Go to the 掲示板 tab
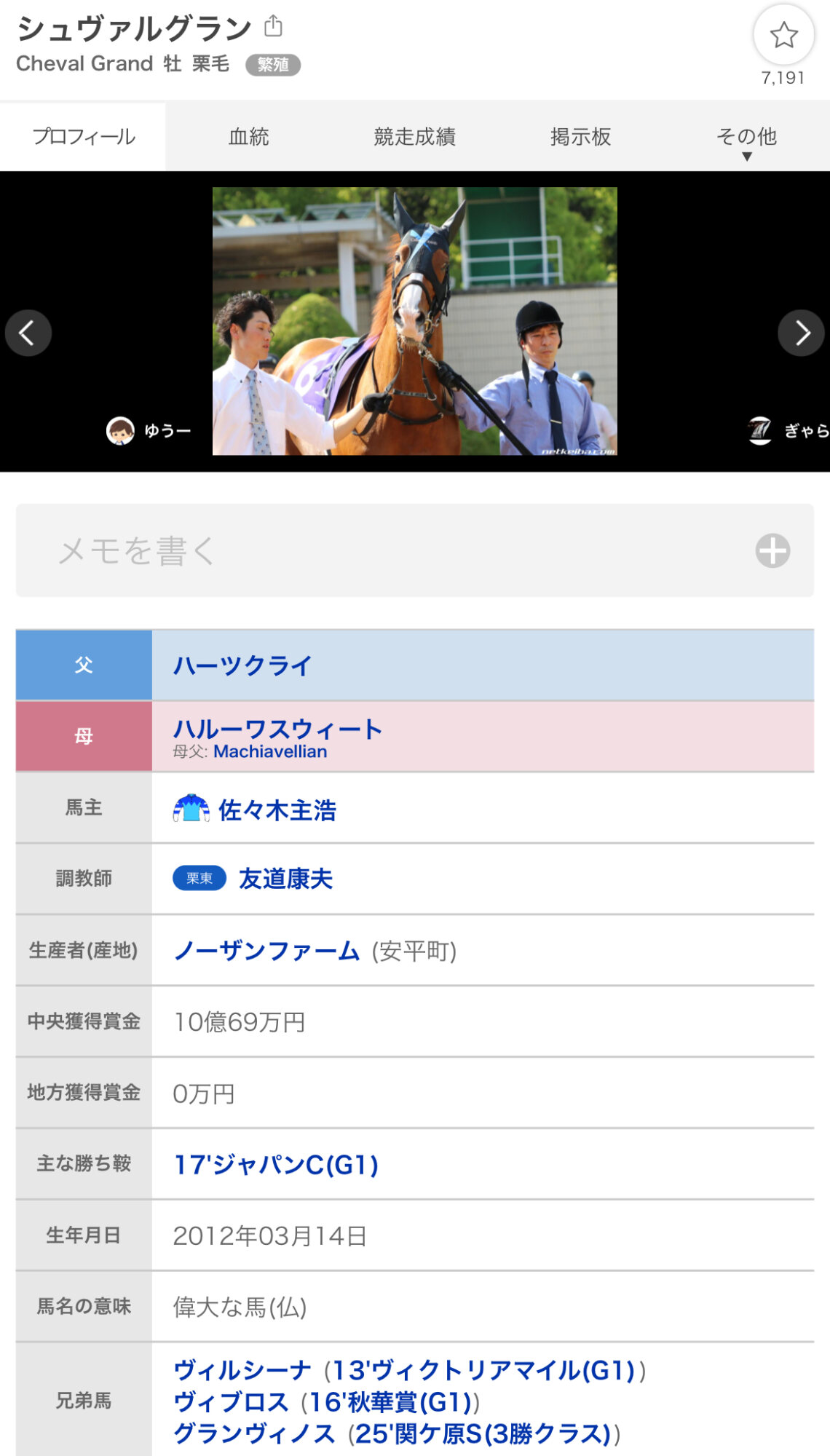Image resolution: width=830 pixels, height=1456 pixels. (580, 137)
